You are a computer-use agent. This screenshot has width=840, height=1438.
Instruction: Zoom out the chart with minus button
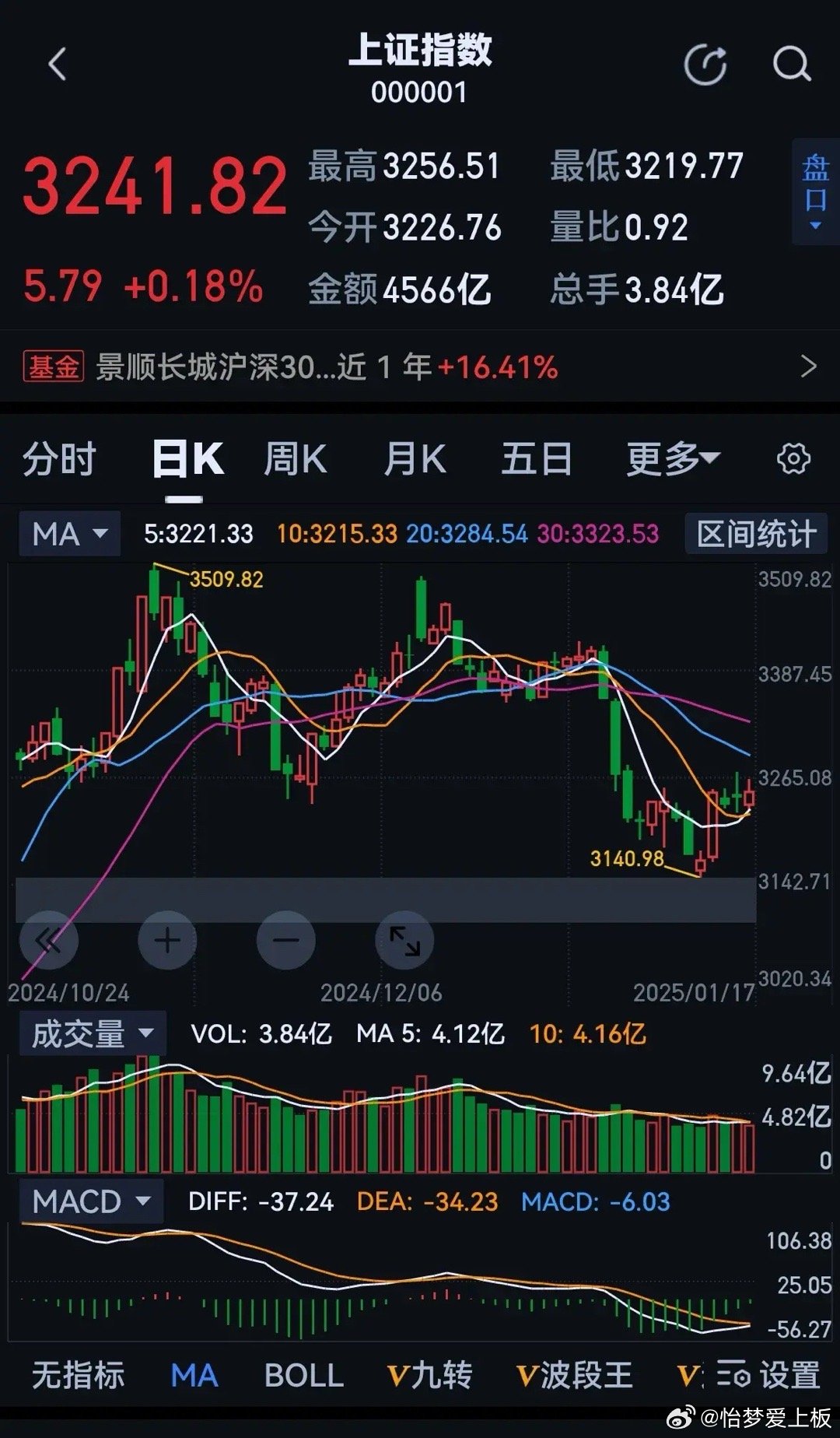[286, 940]
